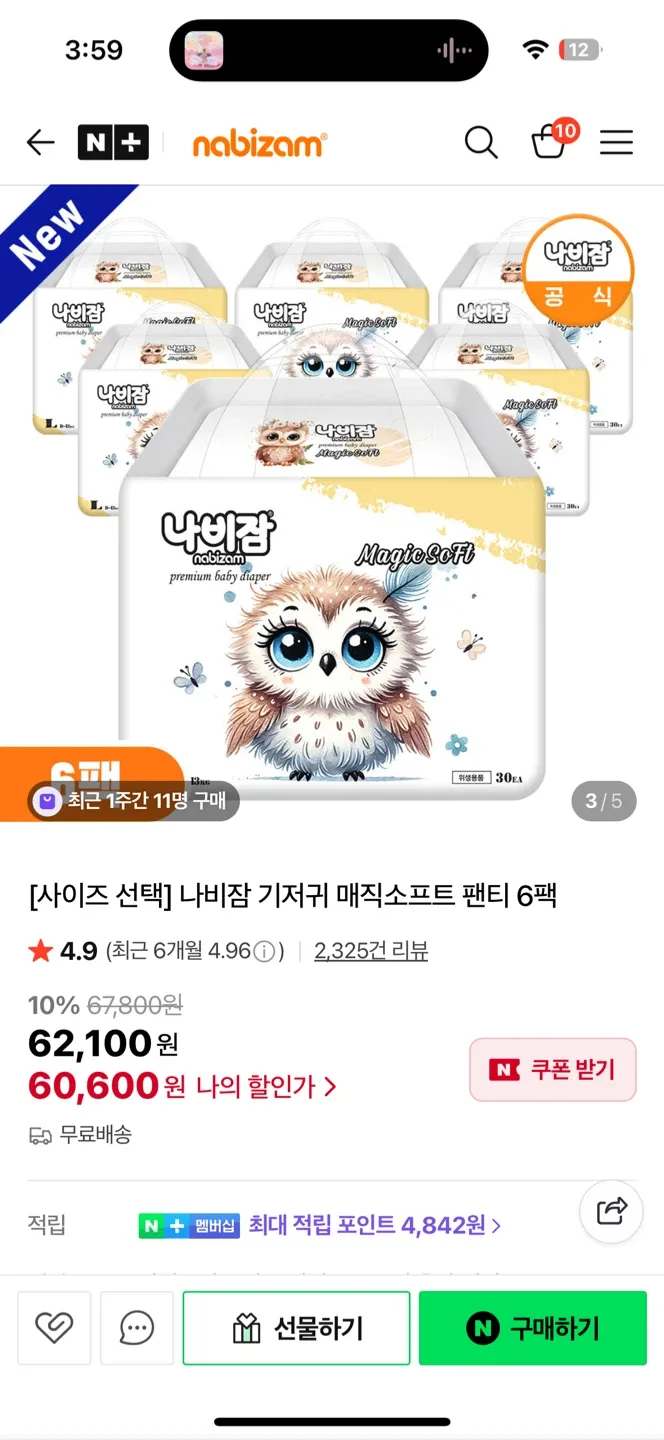Open the chat inquiry icon

pos(137,1328)
